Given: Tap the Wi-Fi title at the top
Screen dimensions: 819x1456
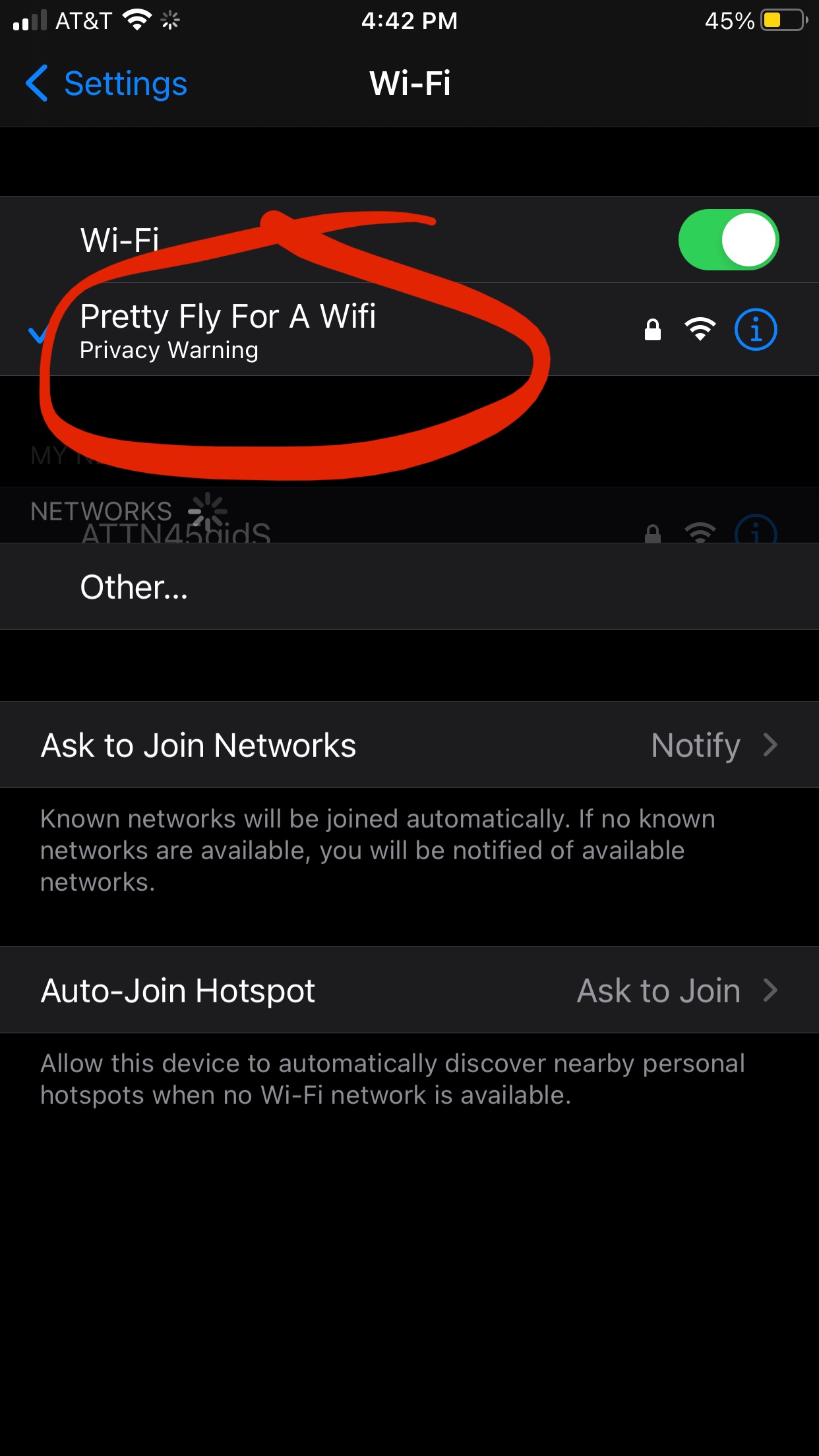Looking at the screenshot, I should [x=409, y=84].
